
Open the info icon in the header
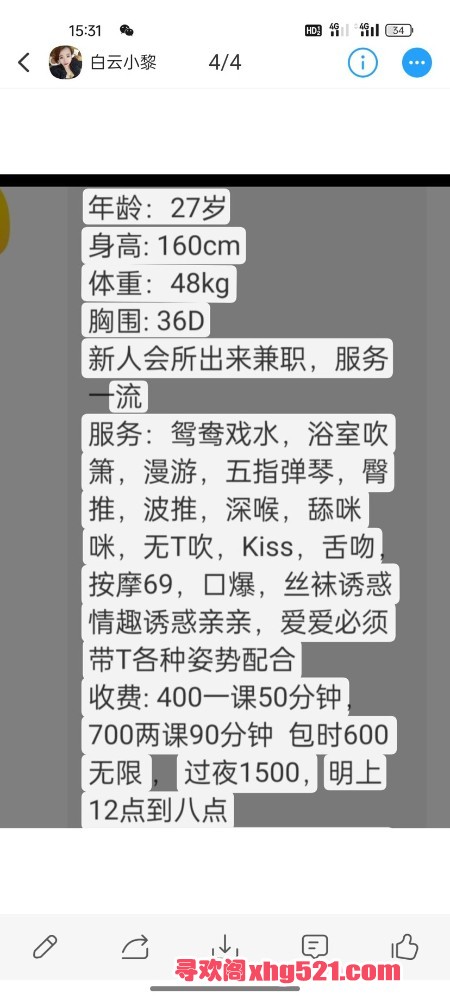363,62
